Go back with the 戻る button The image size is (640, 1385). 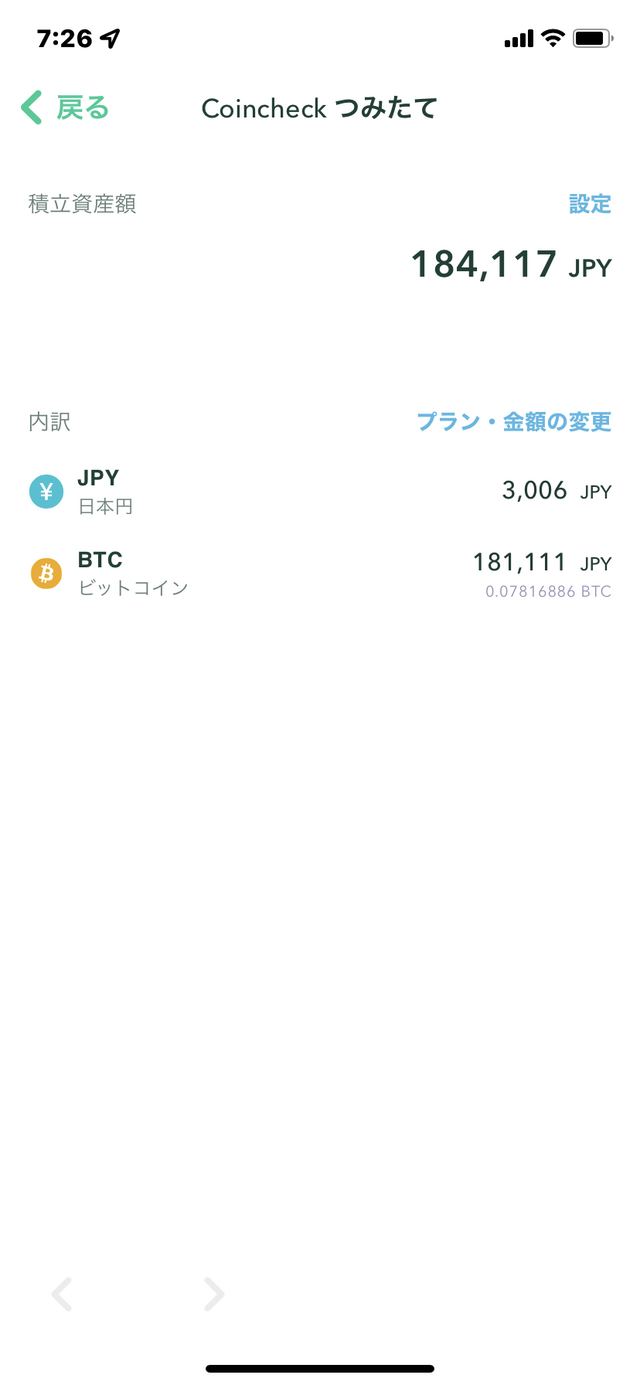pyautogui.click(x=65, y=107)
